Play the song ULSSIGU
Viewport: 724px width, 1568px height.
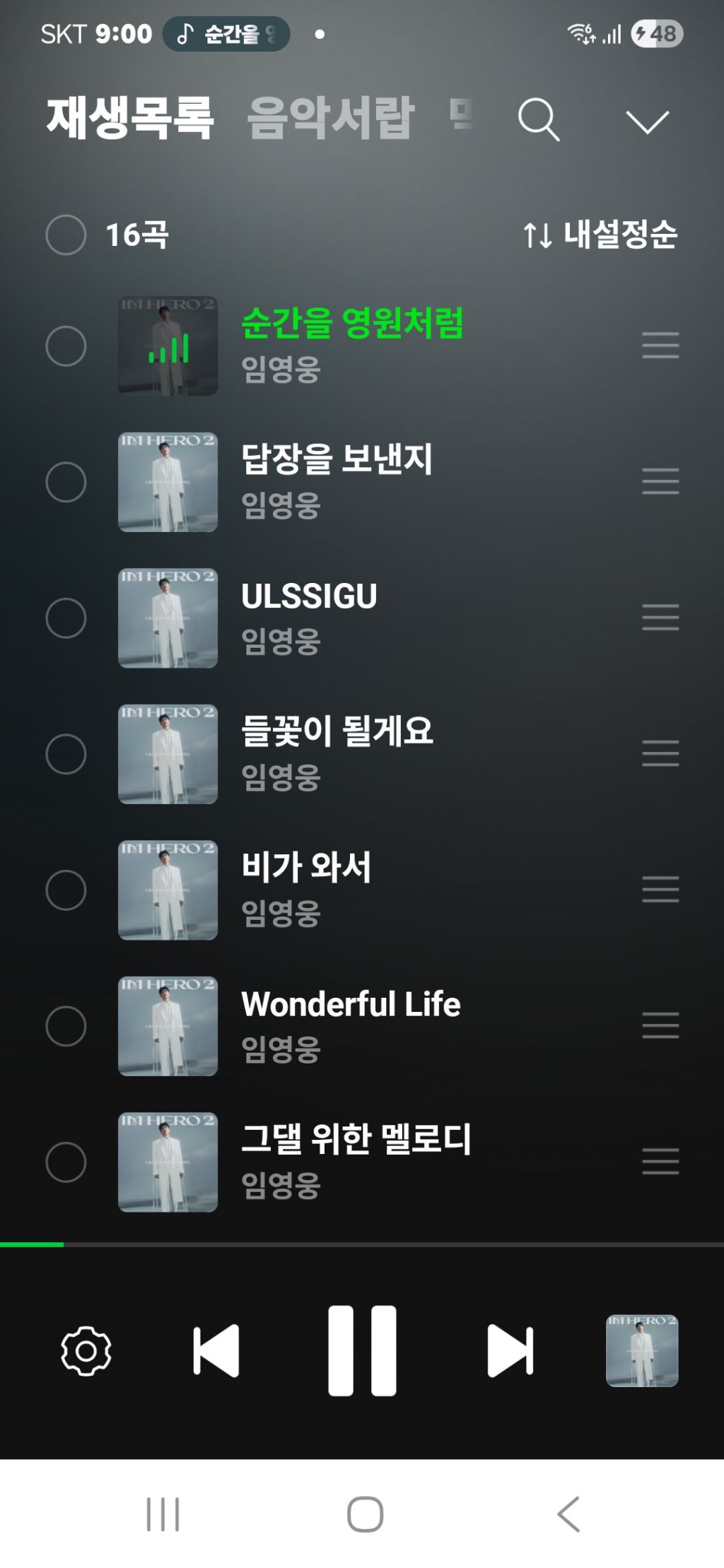point(309,596)
